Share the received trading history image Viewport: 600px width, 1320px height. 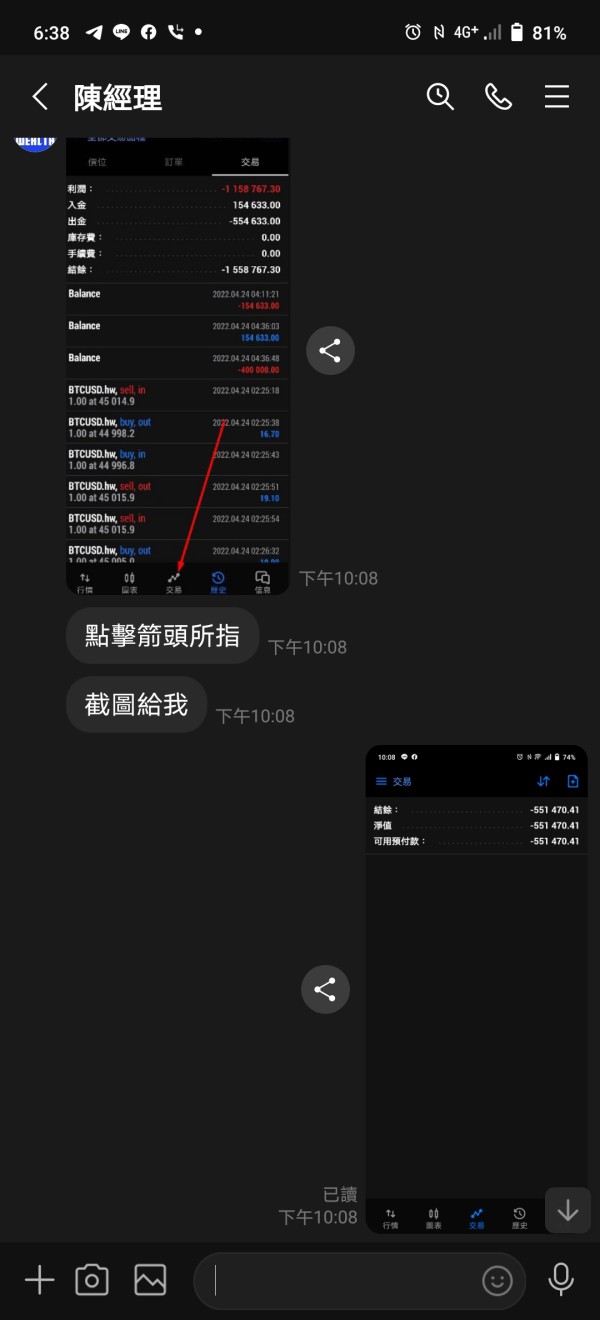click(x=330, y=351)
